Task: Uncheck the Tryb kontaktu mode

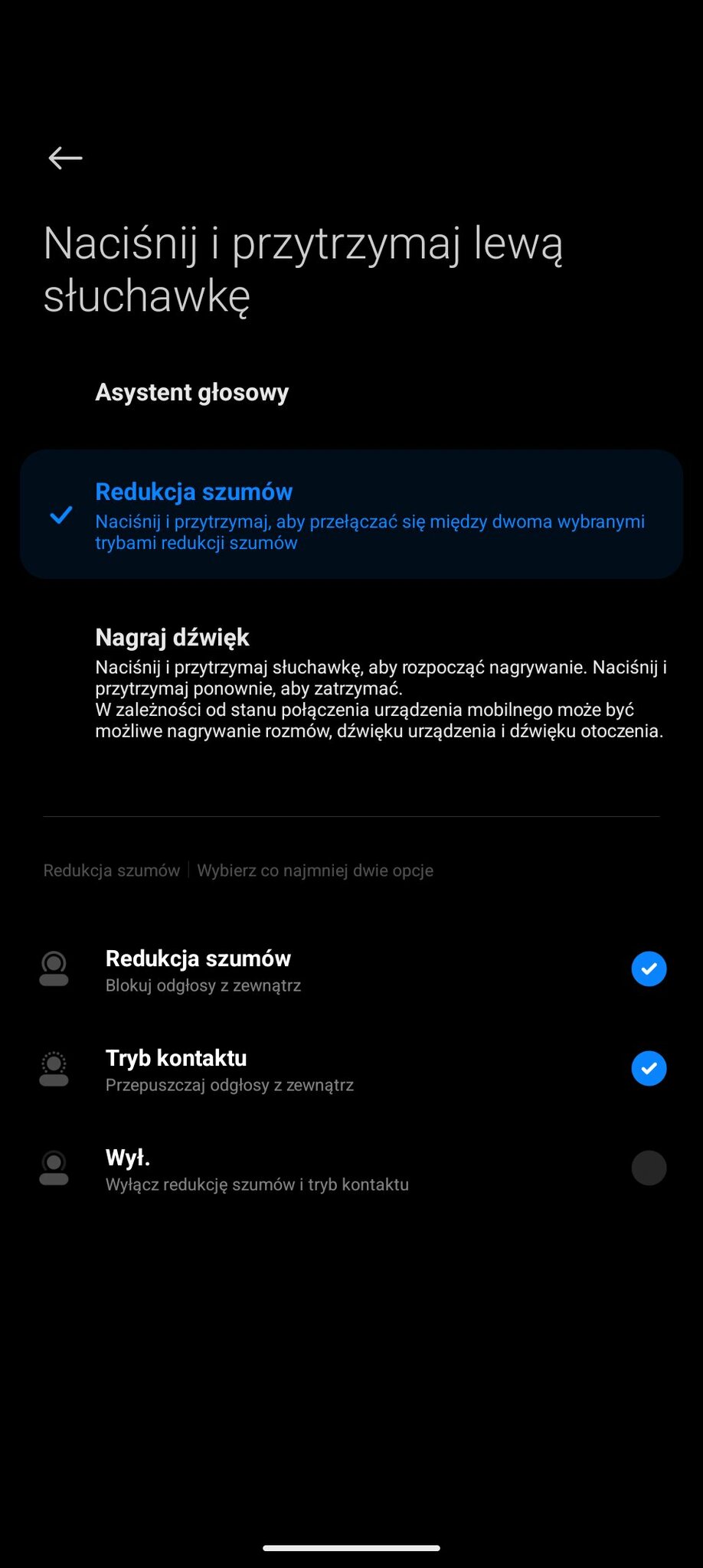Action: pyautogui.click(x=649, y=1069)
